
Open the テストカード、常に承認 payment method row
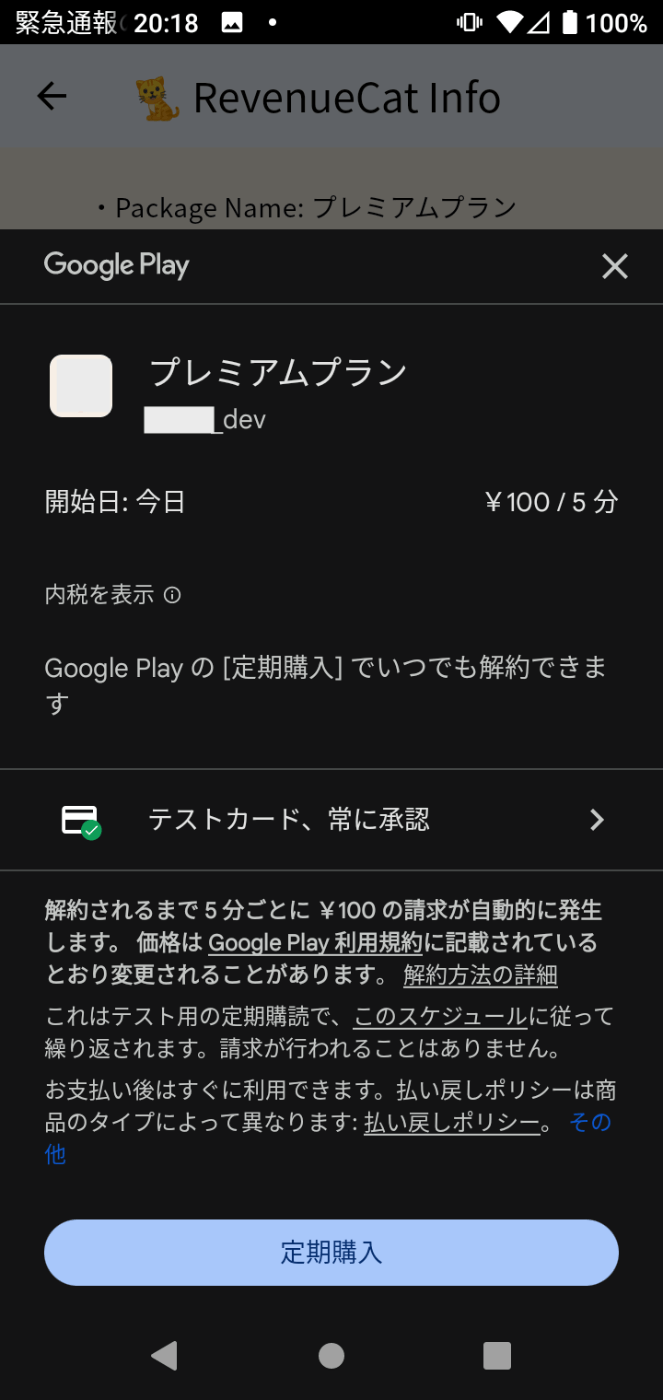pyautogui.click(x=331, y=820)
